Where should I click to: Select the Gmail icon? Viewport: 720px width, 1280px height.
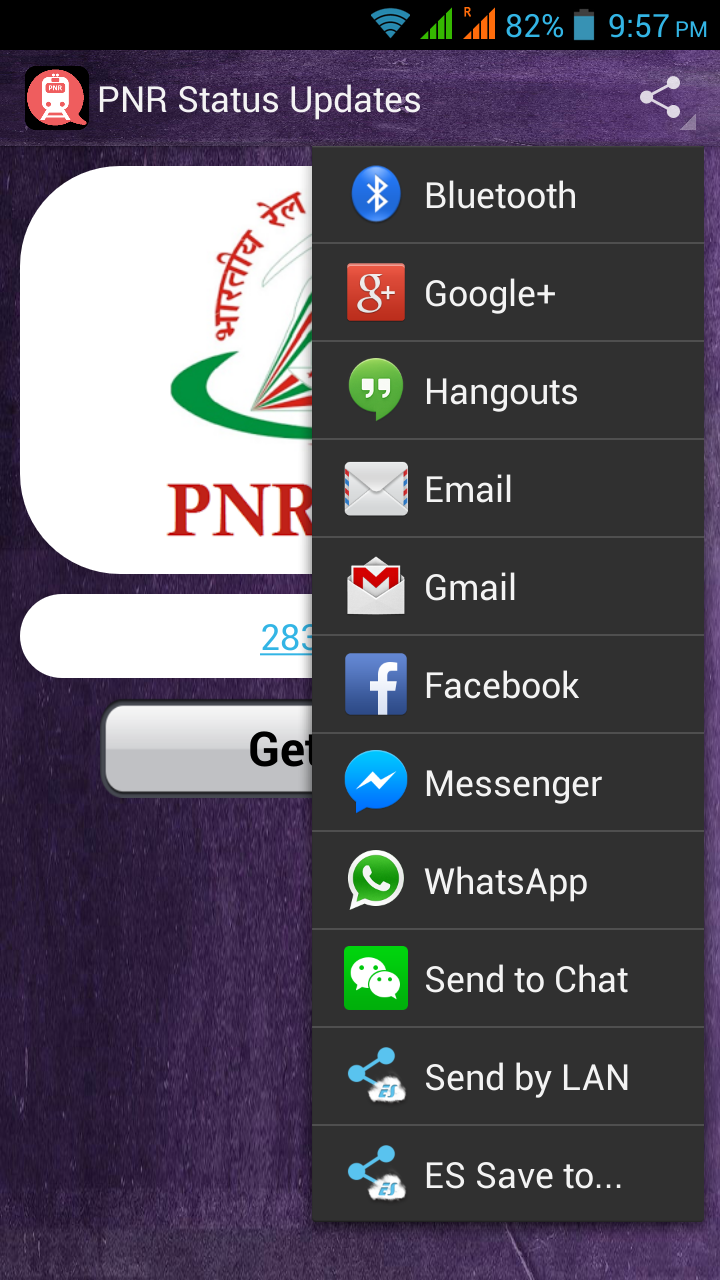[375, 586]
